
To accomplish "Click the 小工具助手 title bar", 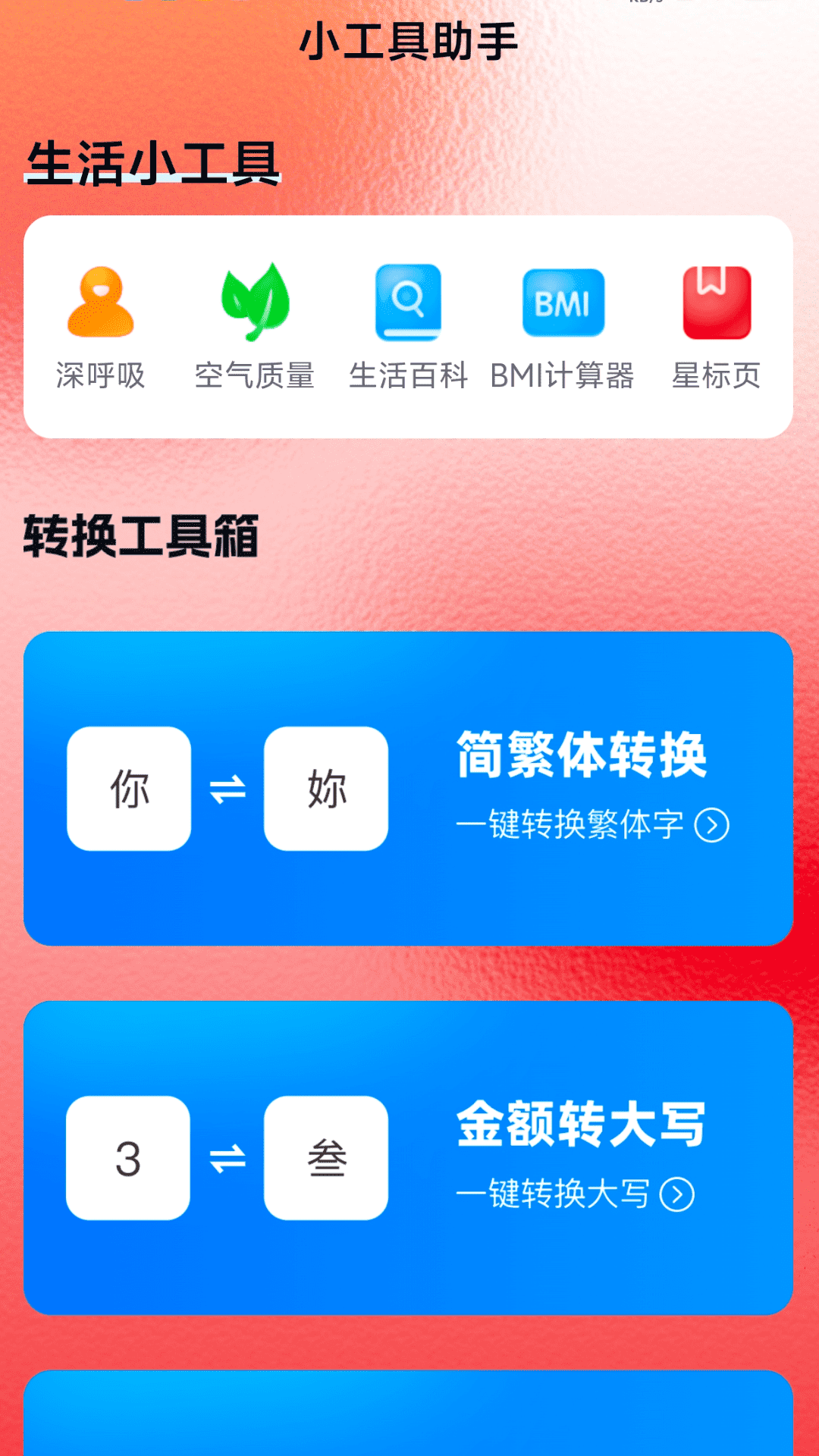I will [x=409, y=42].
